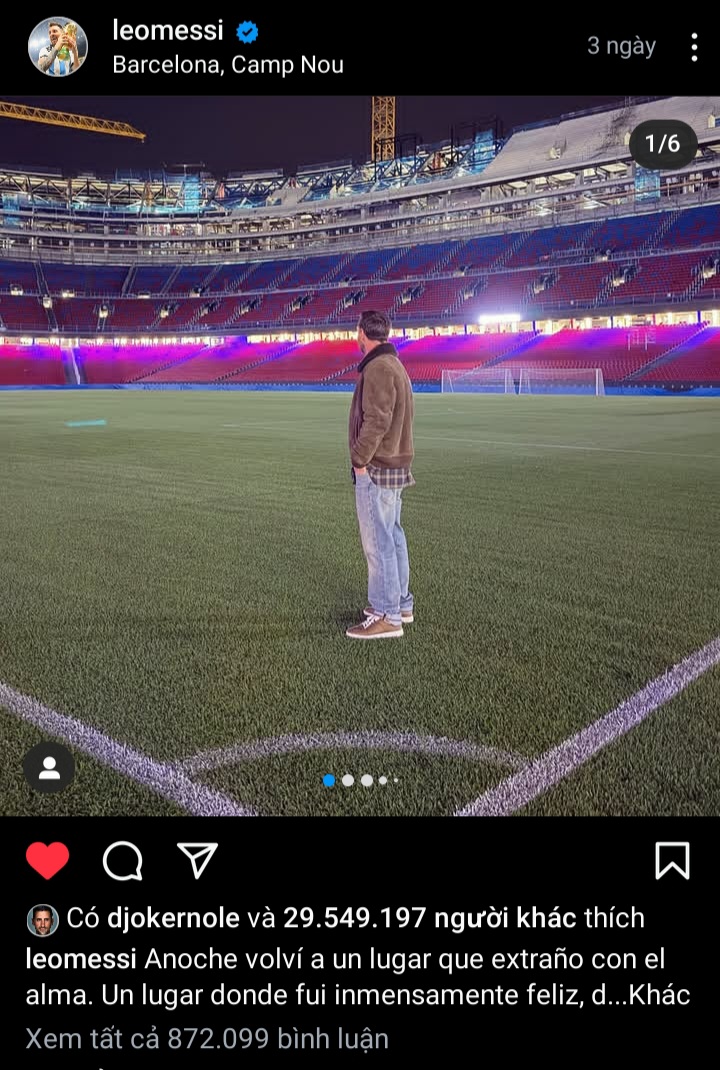Image resolution: width=720 pixels, height=1070 pixels.
Task: Save the post with the bookmark icon
Action: 672,860
